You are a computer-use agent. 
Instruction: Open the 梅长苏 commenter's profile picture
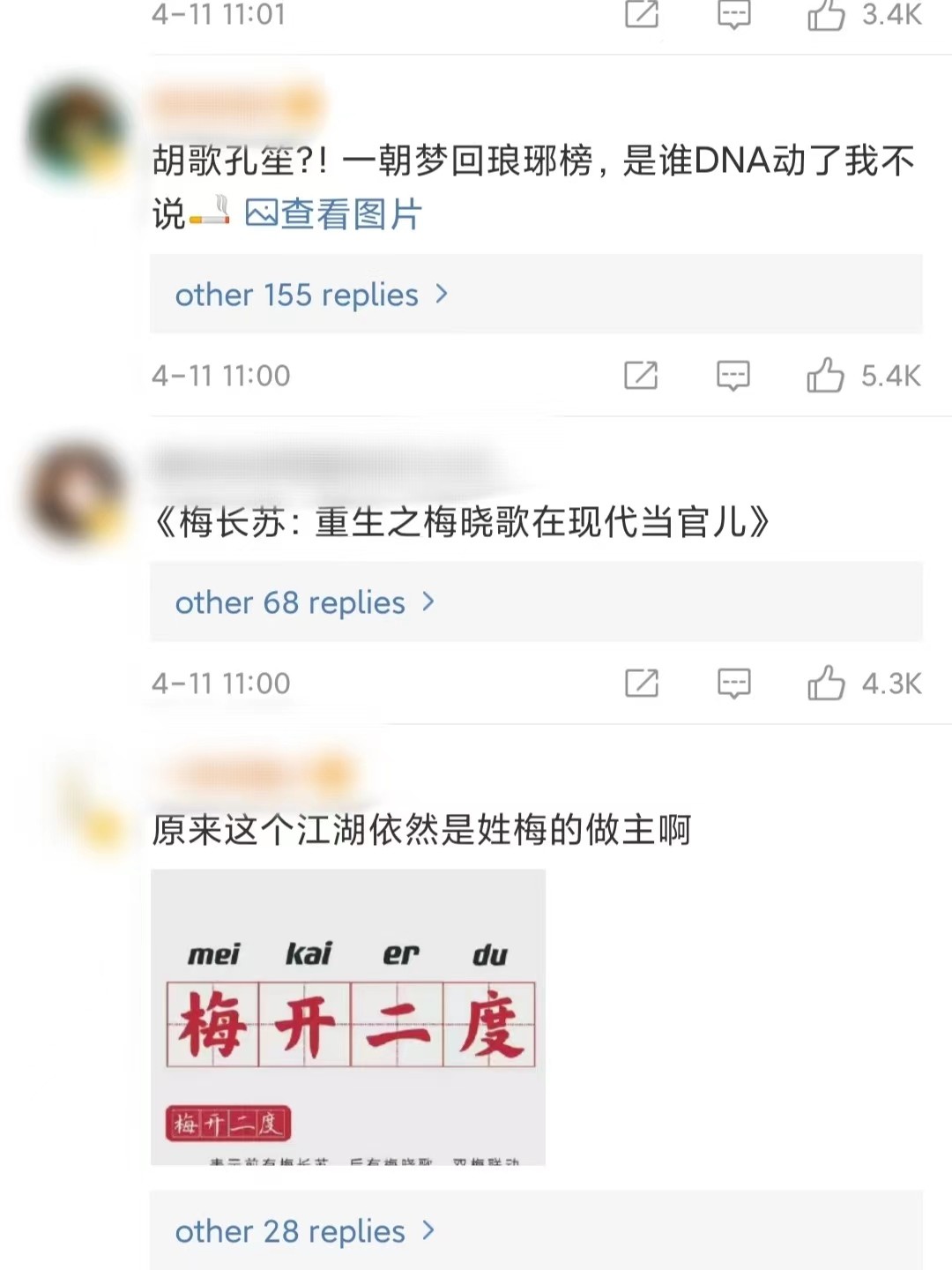(77, 494)
